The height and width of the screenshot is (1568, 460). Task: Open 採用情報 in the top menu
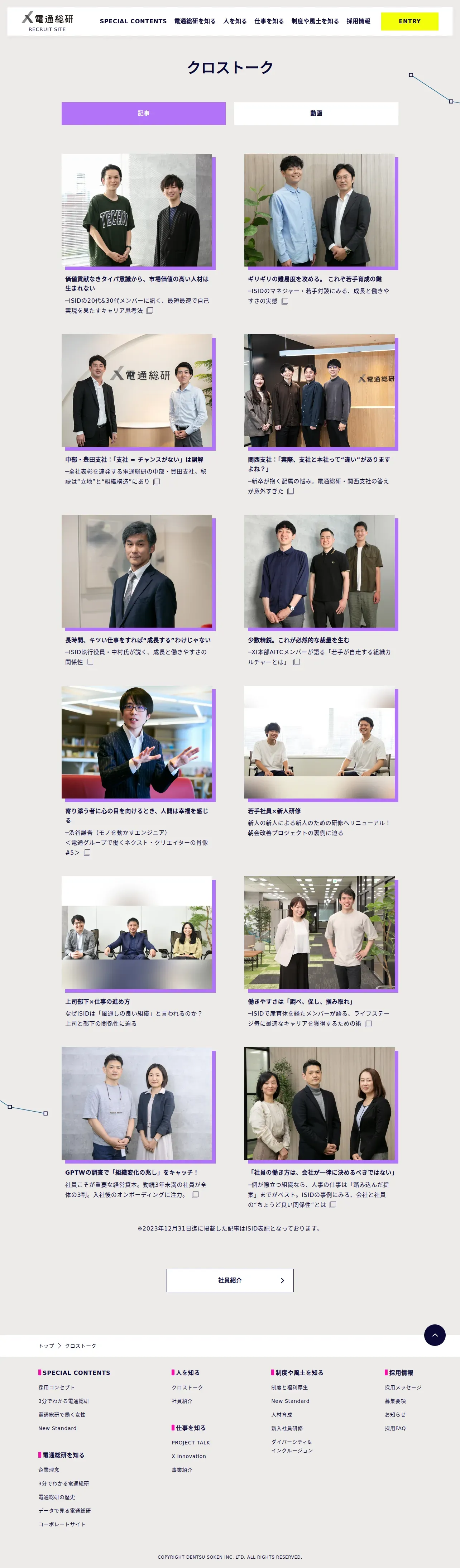point(358,21)
